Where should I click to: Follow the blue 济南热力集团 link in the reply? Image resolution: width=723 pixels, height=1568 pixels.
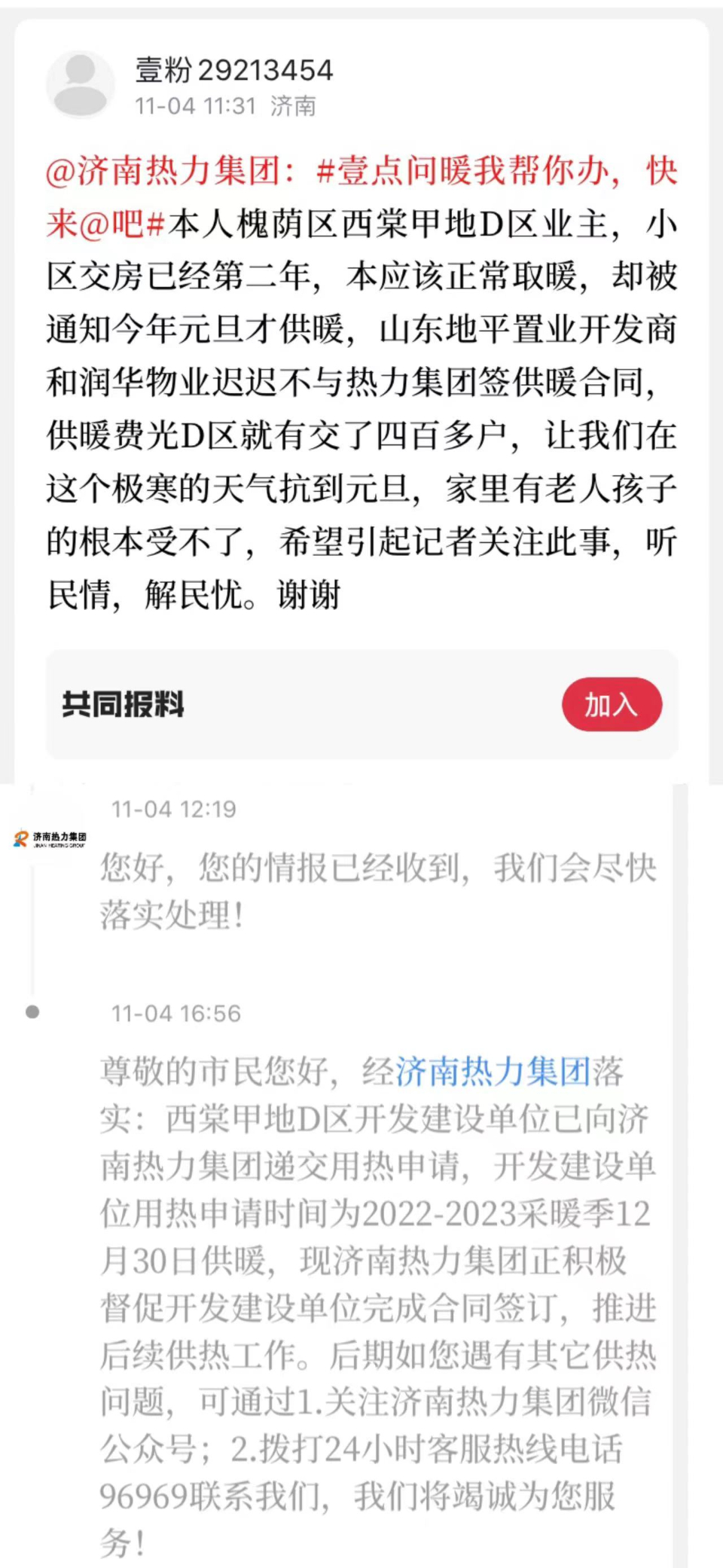(493, 1071)
